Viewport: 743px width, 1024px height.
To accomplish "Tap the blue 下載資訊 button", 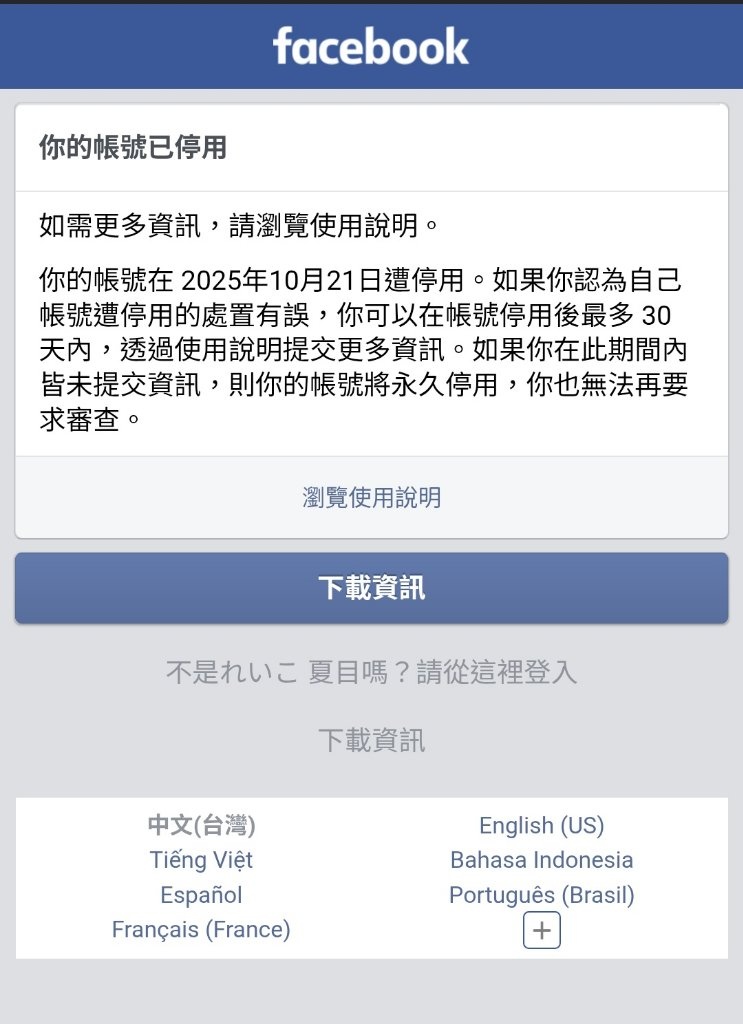I will pos(371,588).
